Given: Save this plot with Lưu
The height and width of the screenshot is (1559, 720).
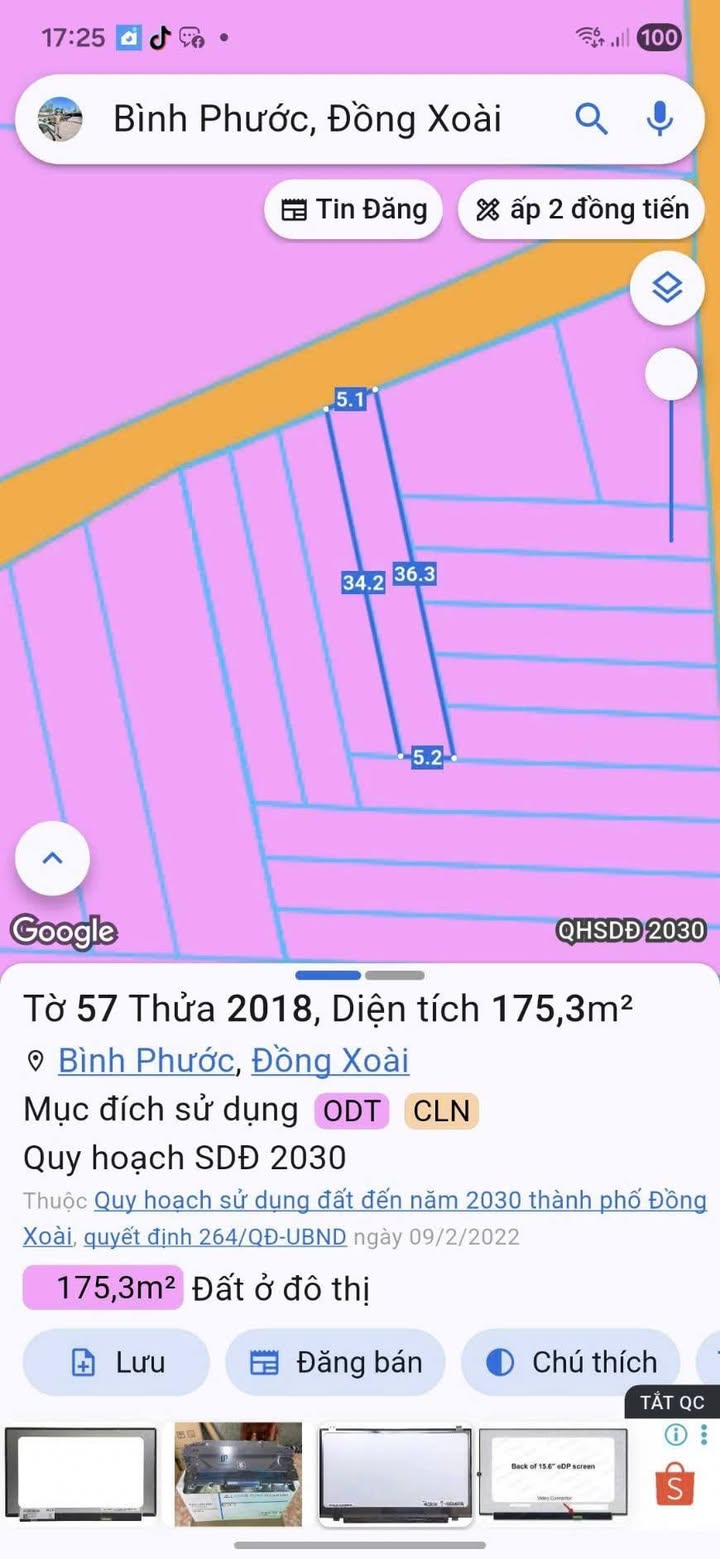Looking at the screenshot, I should coord(116,1362).
